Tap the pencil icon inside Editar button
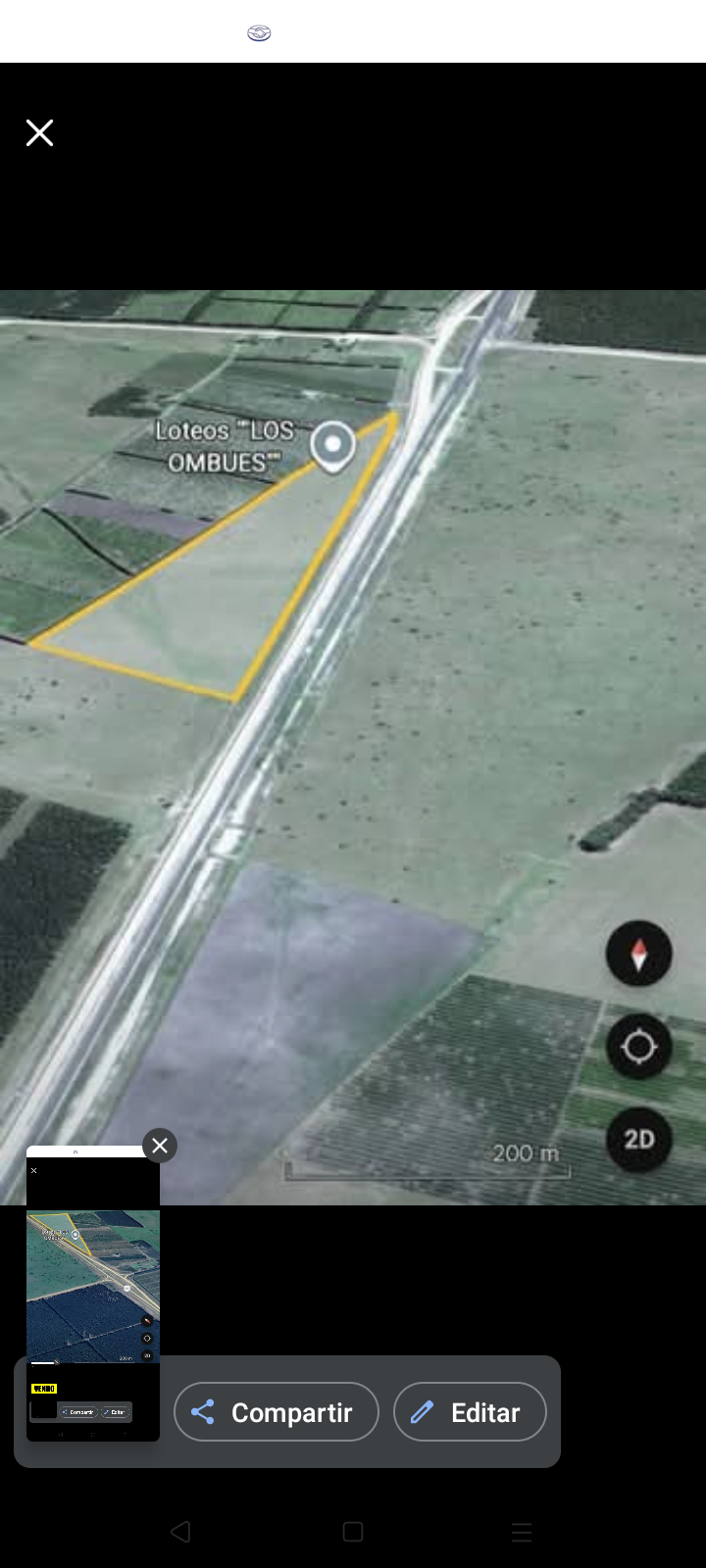Viewport: 706px width, 1568px height. 423,1412
